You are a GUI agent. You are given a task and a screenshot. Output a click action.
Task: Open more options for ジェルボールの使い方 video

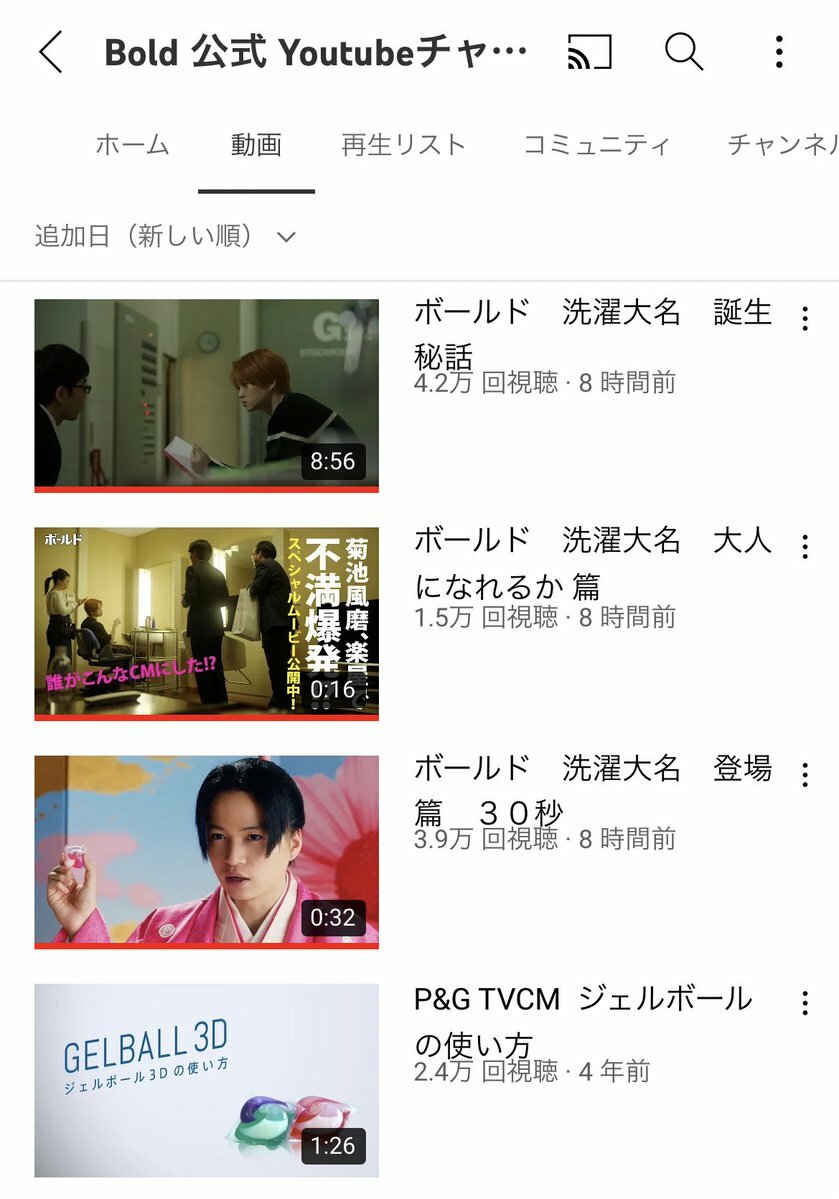pos(805,1003)
